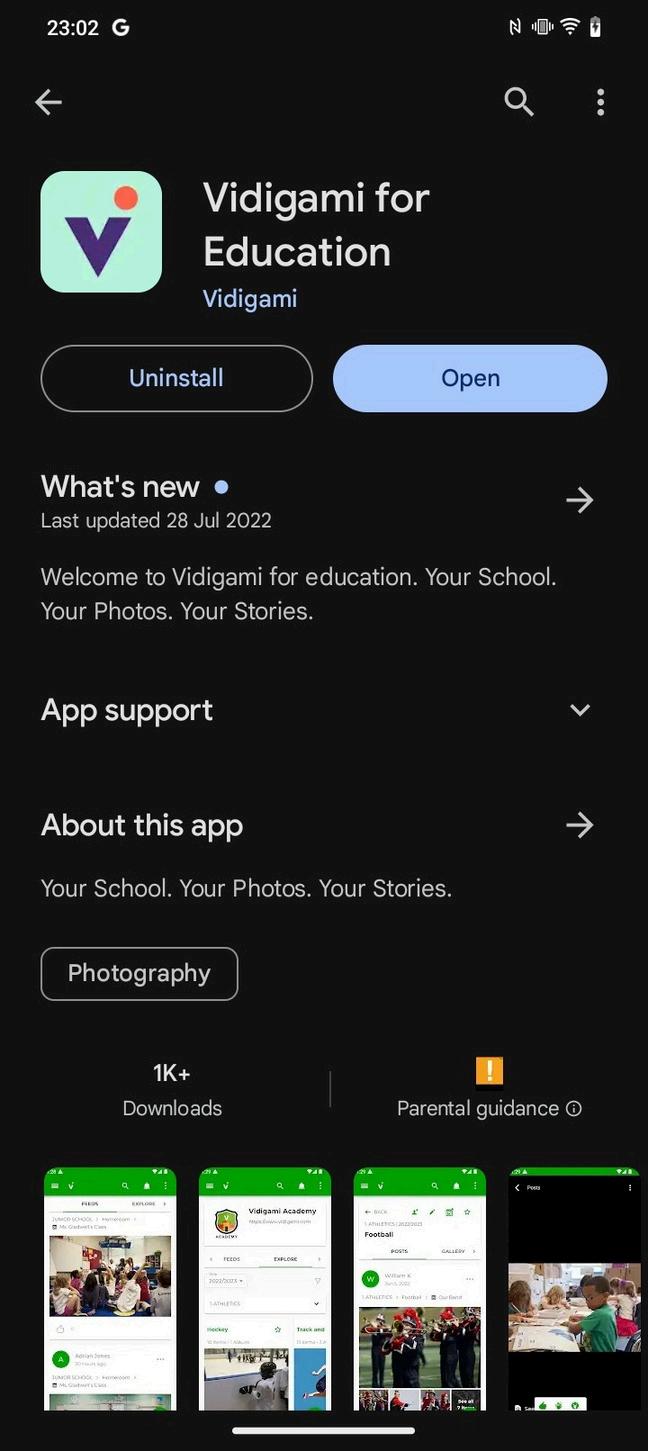This screenshot has height=1451, width=648.
Task: View the Feeds screenshot with classroom photo
Action: 110,1288
